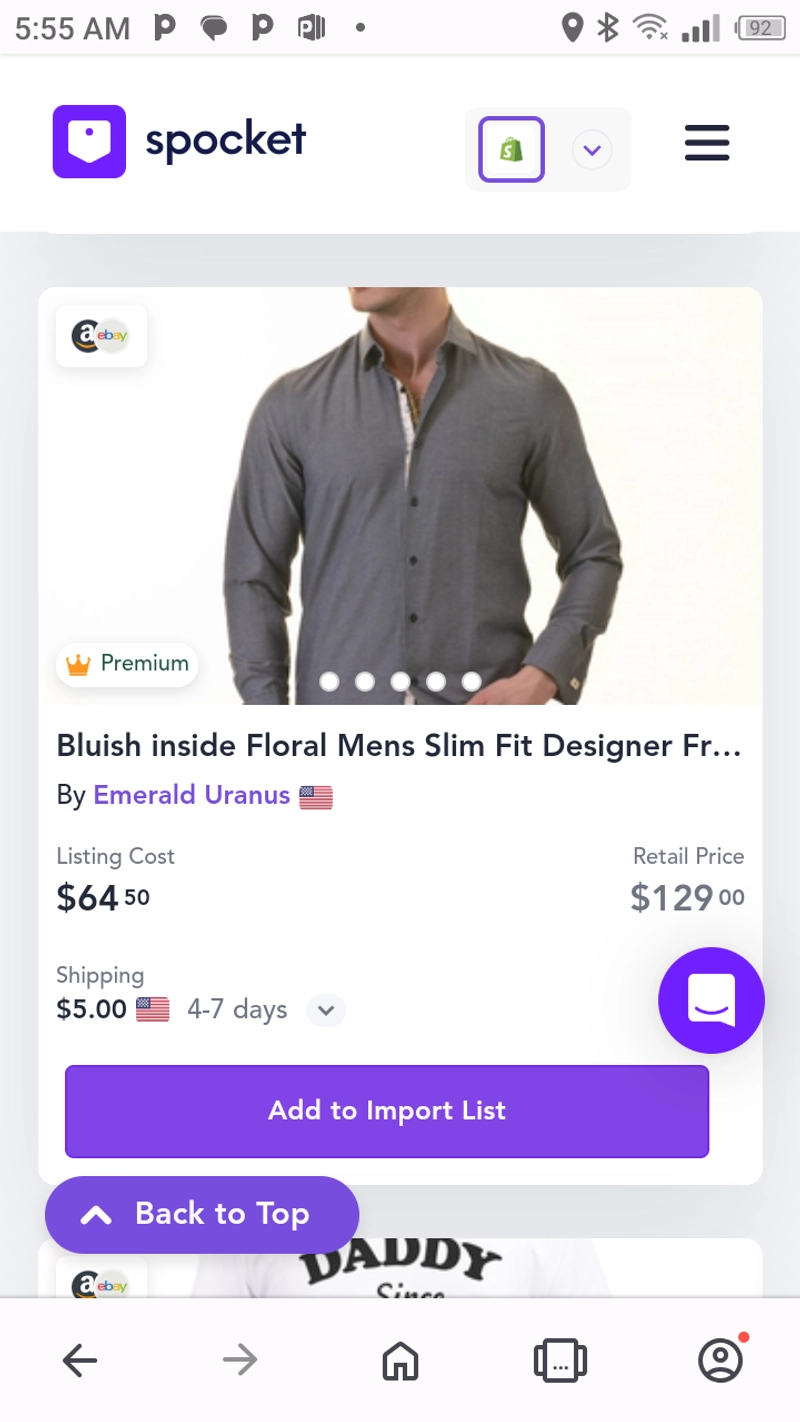This screenshot has height=1422, width=800.
Task: Open supplier Emerald Uranus
Action: click(191, 795)
